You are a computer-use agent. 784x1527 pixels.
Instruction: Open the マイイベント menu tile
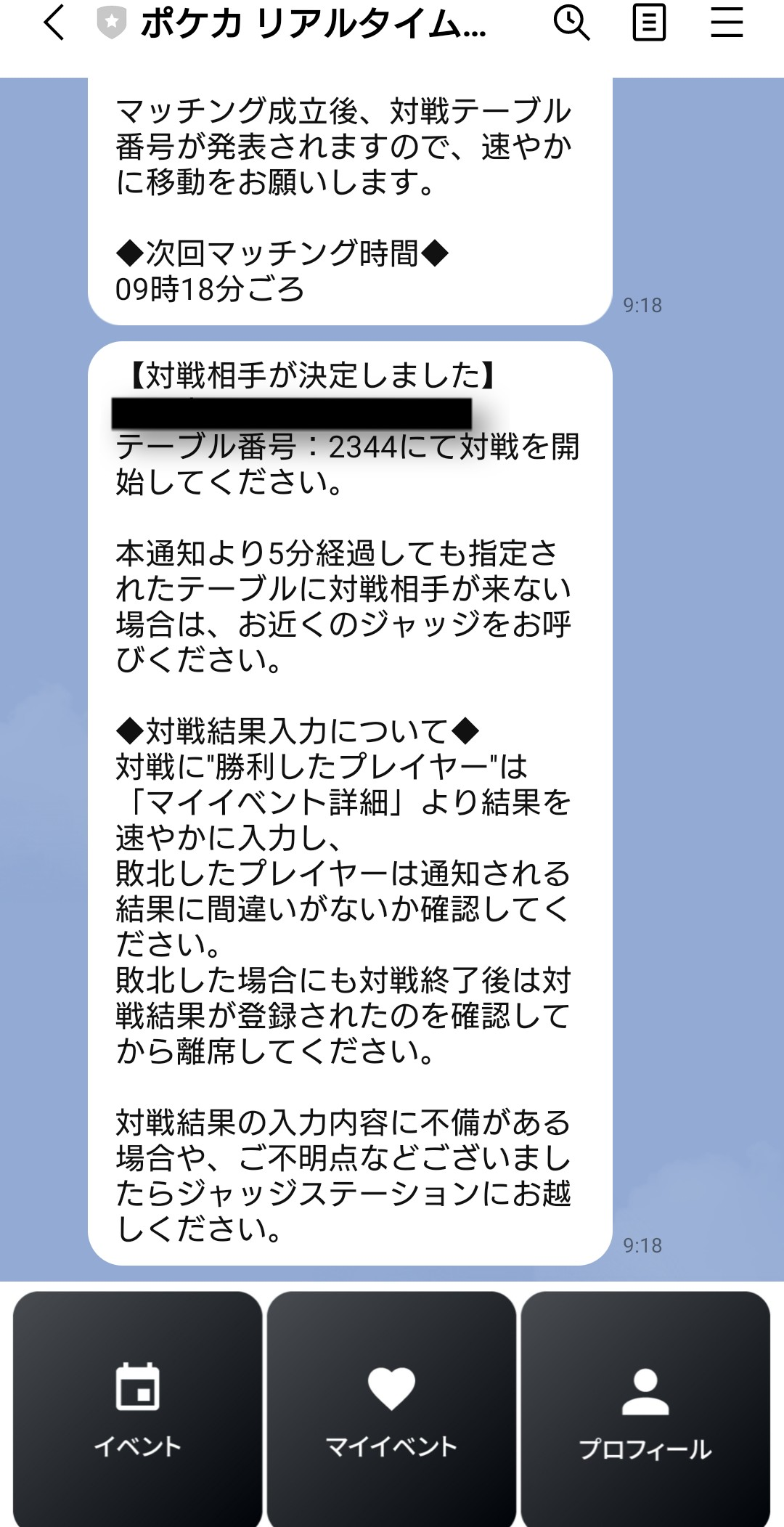click(x=391, y=1407)
